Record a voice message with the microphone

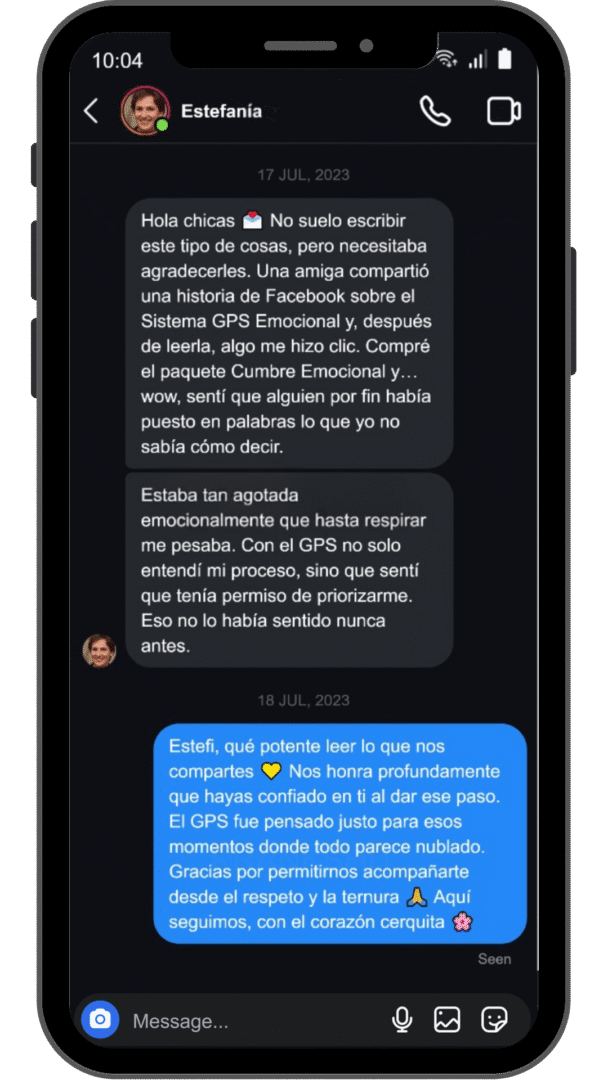tap(402, 1019)
